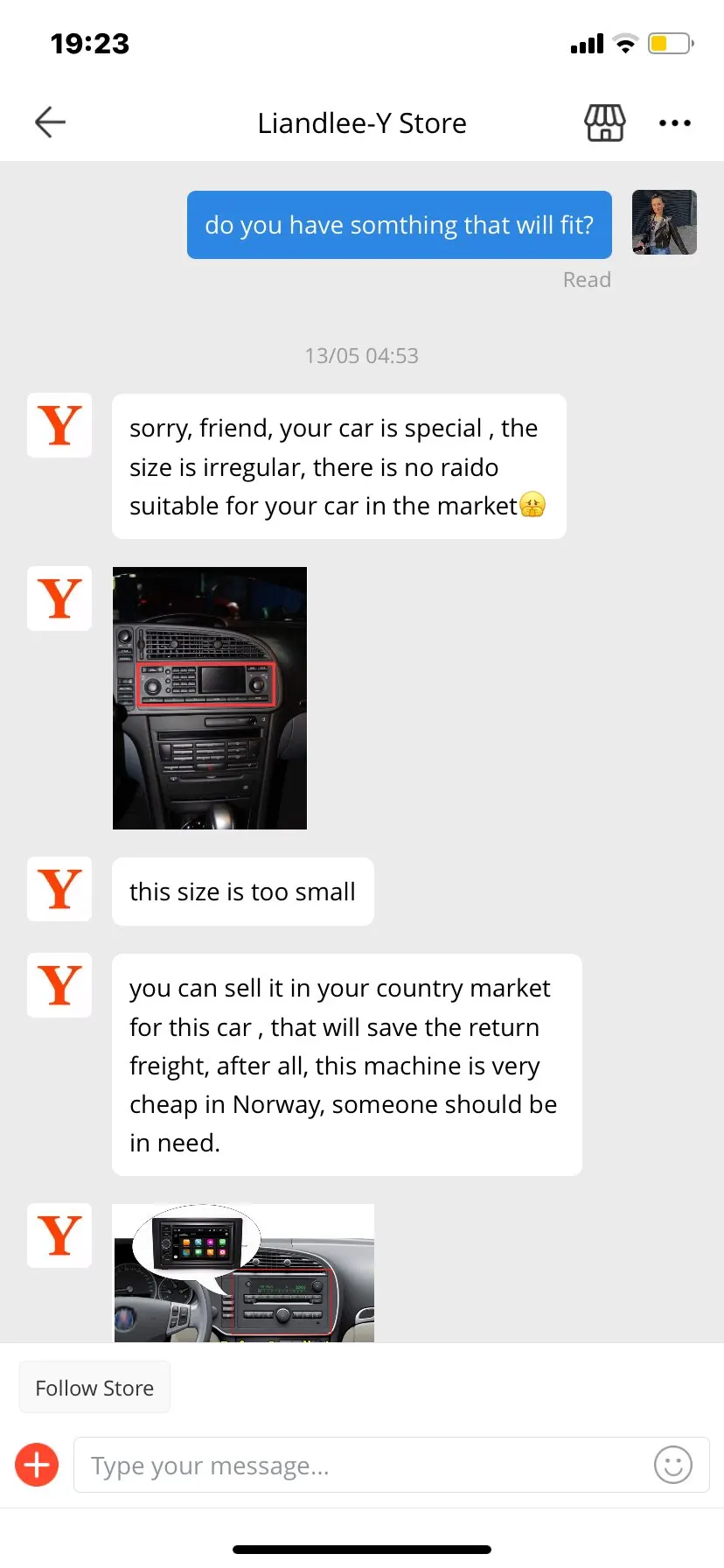Tap the store avatar beside "this size is too small"
724x1568 pixels.
pyautogui.click(x=59, y=889)
